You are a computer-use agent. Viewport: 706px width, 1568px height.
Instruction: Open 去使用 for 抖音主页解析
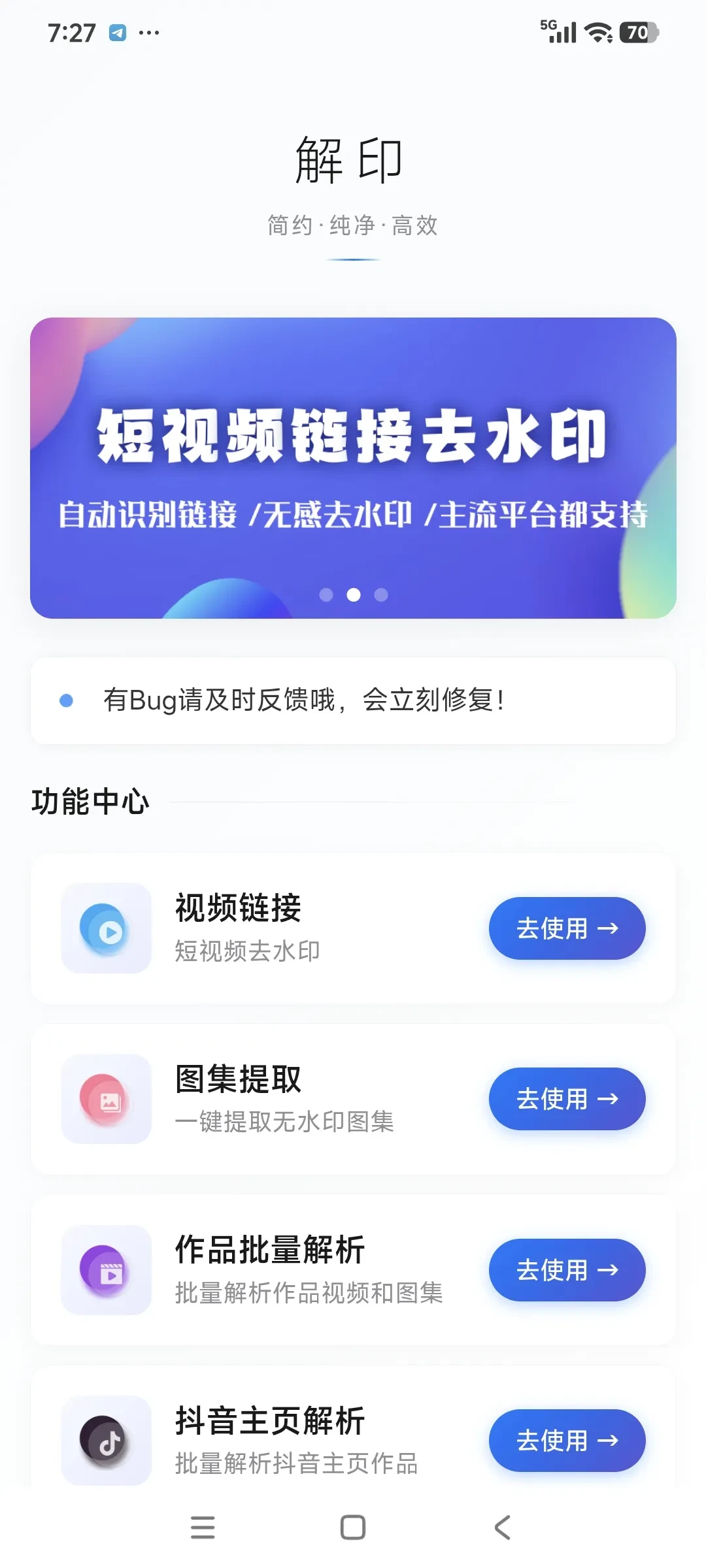(x=567, y=1441)
